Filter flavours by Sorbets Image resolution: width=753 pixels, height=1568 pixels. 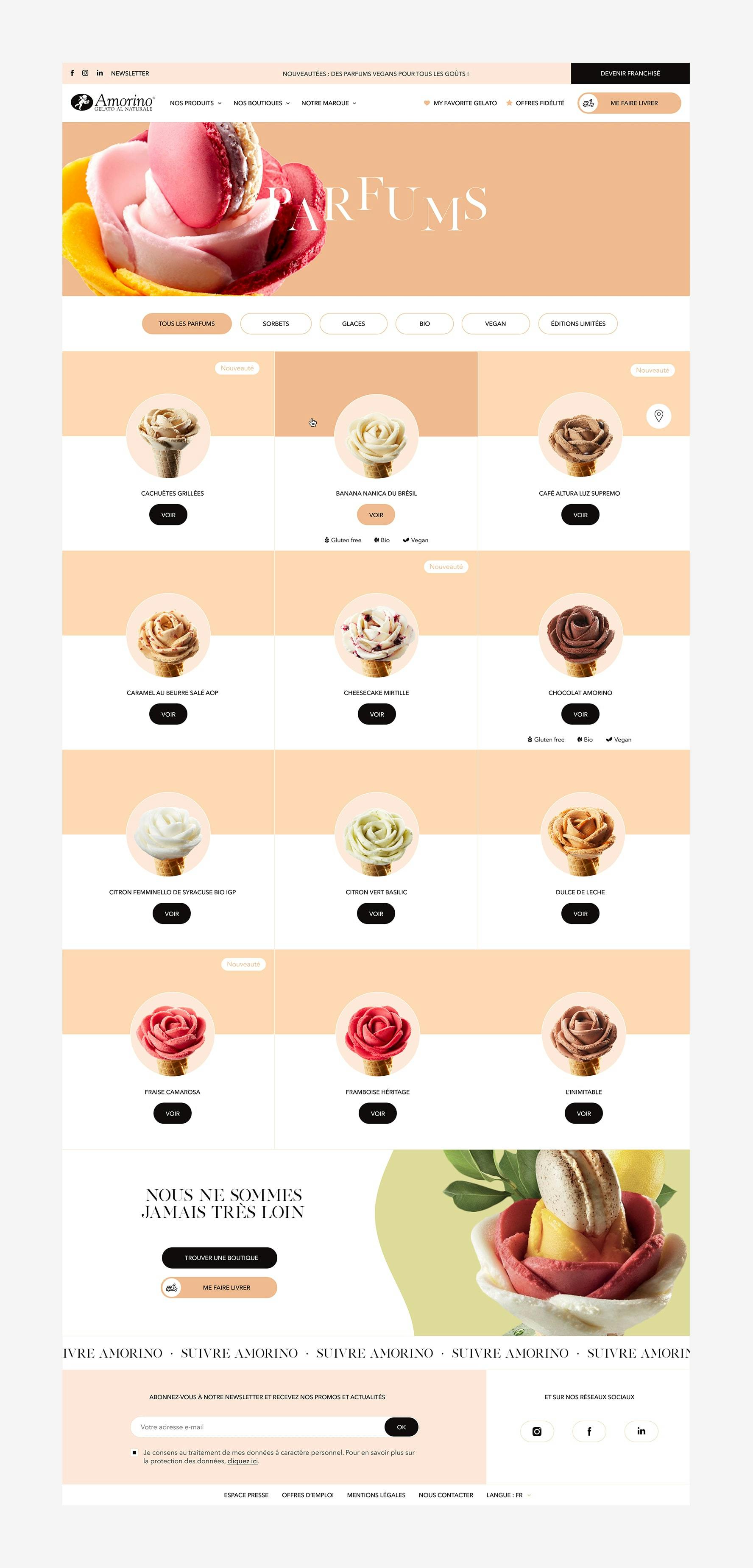click(x=276, y=324)
